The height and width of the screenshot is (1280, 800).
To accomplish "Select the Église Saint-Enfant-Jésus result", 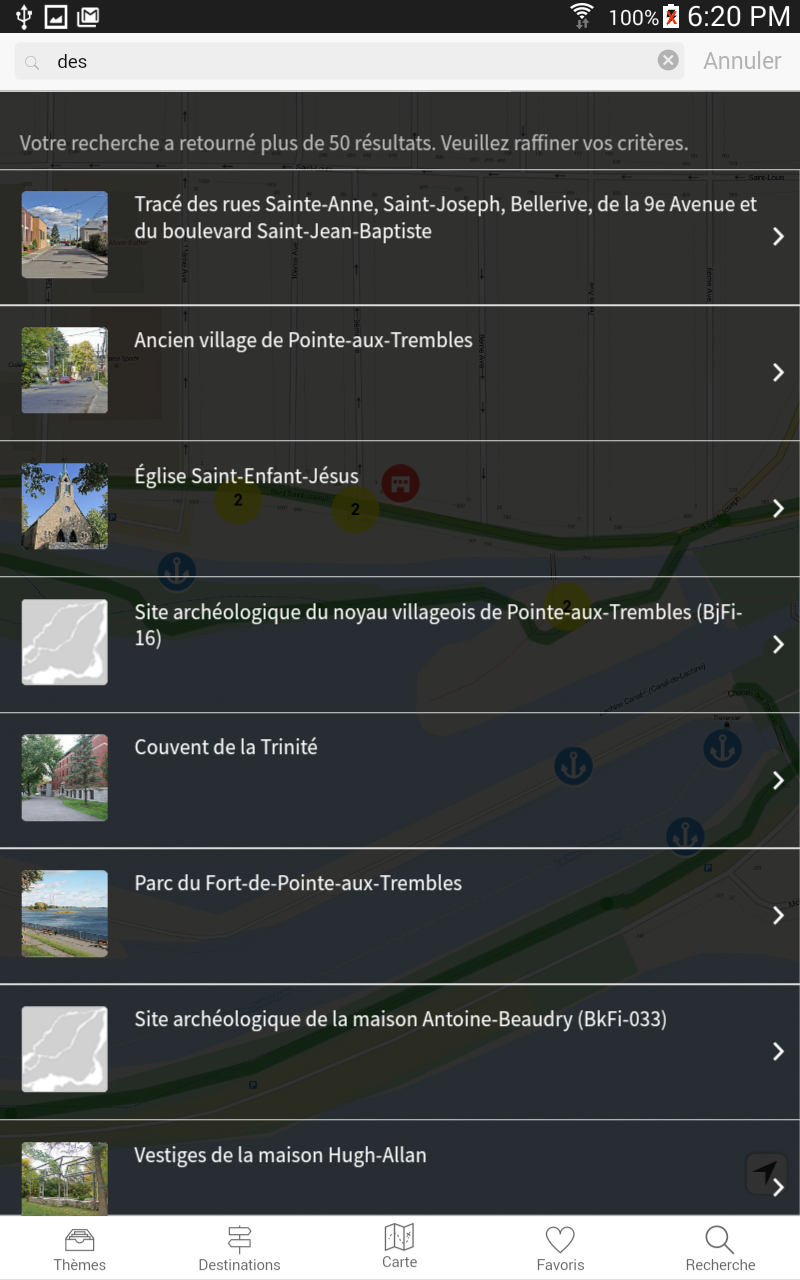I will (x=400, y=509).
